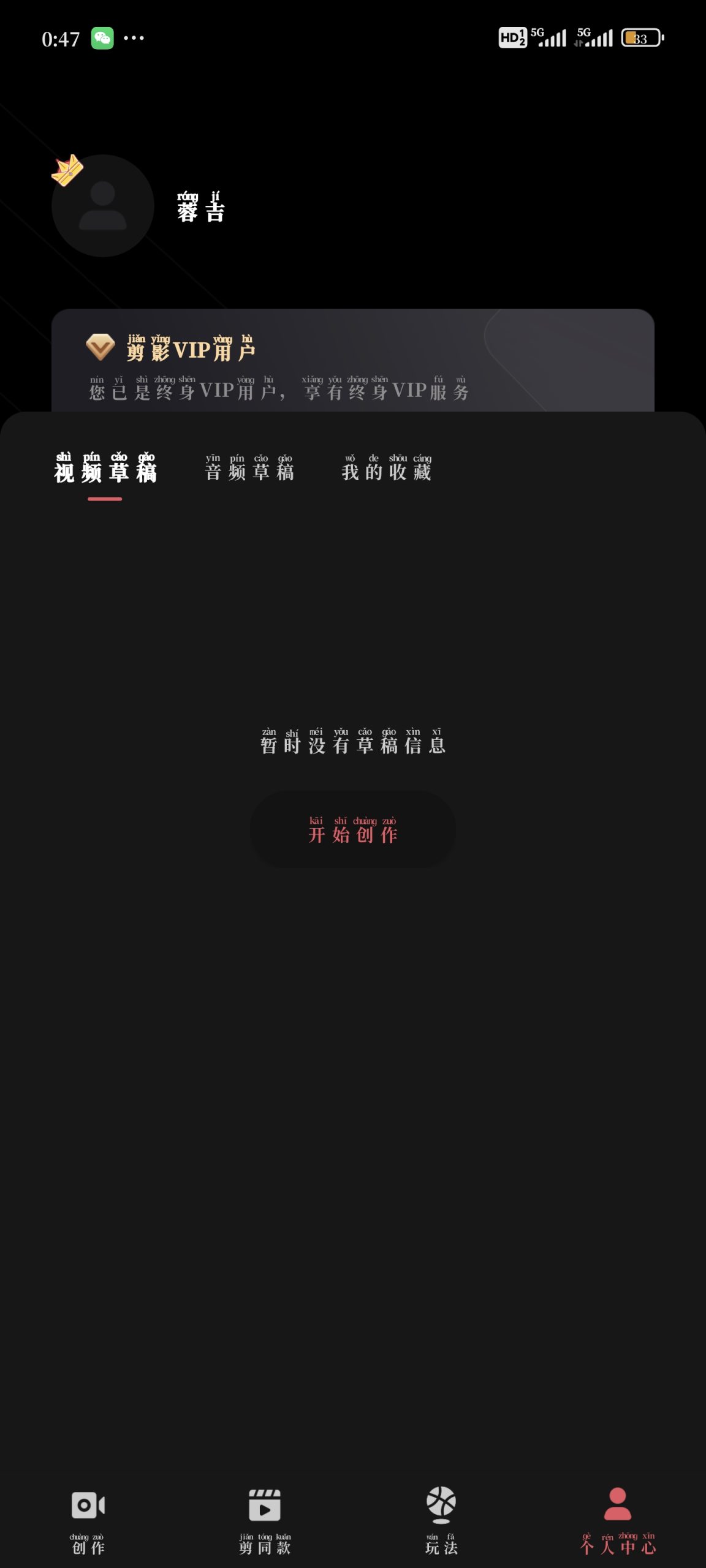Open the profile avatar picture
The image size is (706, 1568).
[102, 206]
